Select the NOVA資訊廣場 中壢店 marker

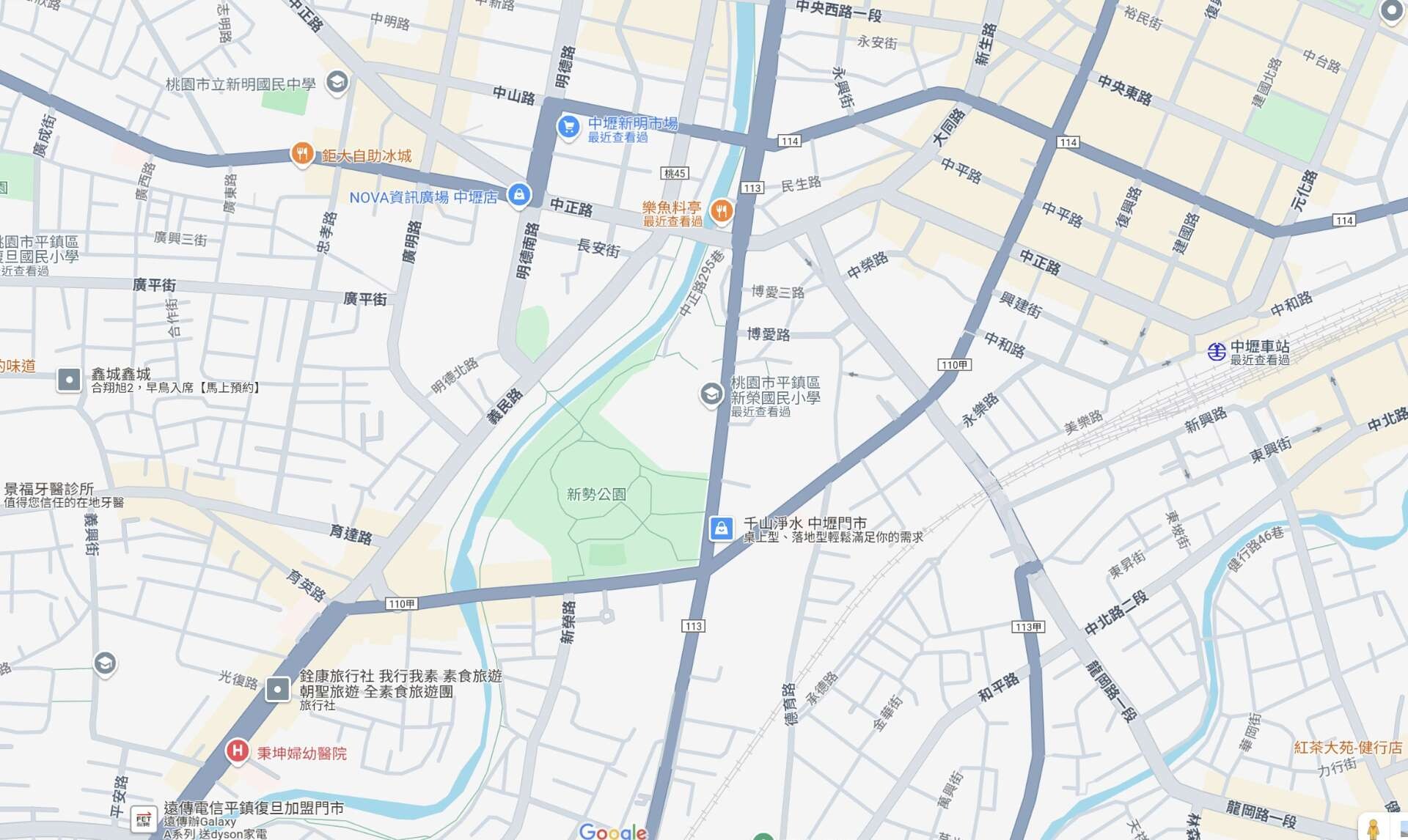tap(519, 194)
